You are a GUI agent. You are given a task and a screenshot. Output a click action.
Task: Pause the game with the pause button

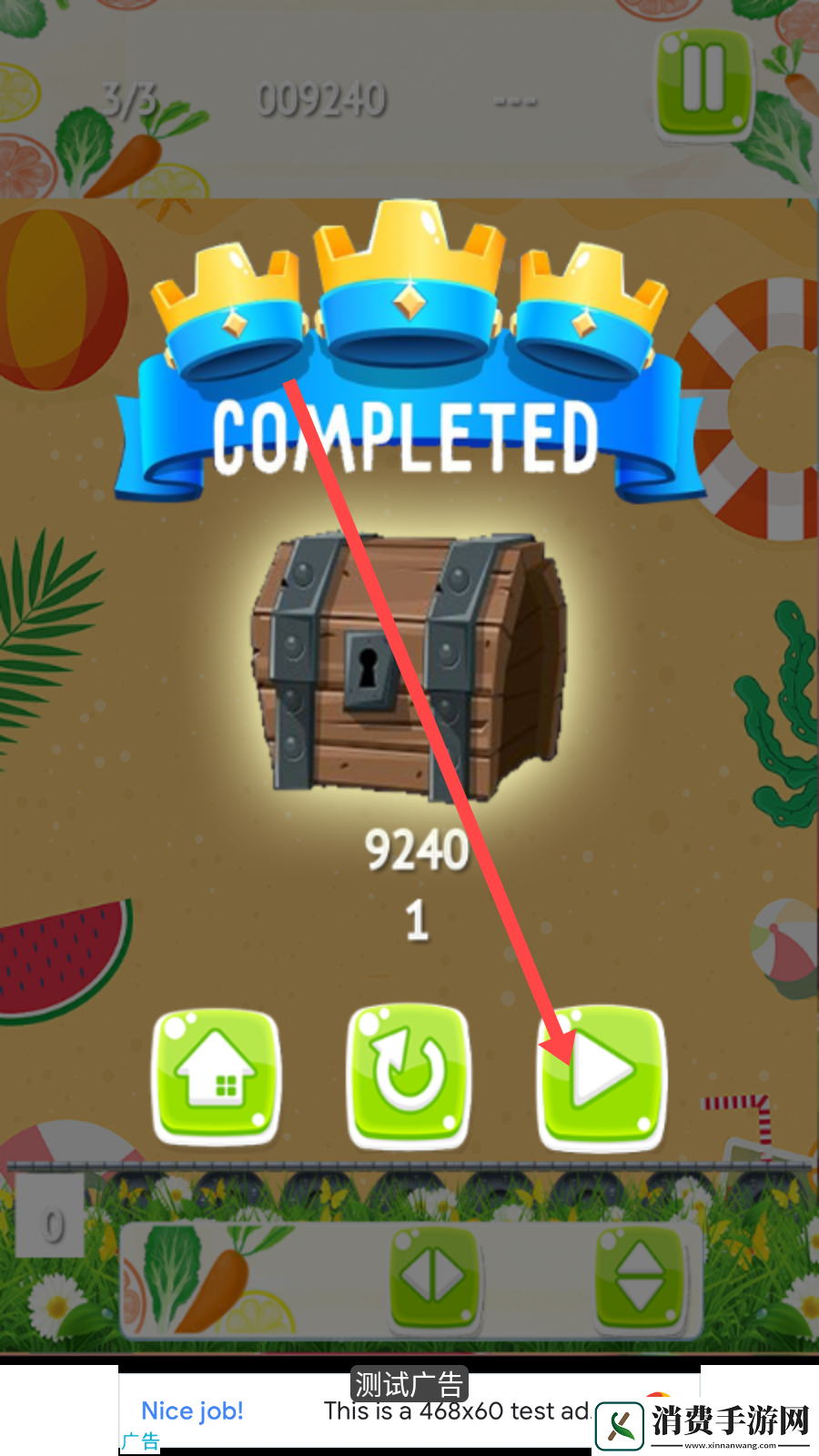click(x=703, y=81)
